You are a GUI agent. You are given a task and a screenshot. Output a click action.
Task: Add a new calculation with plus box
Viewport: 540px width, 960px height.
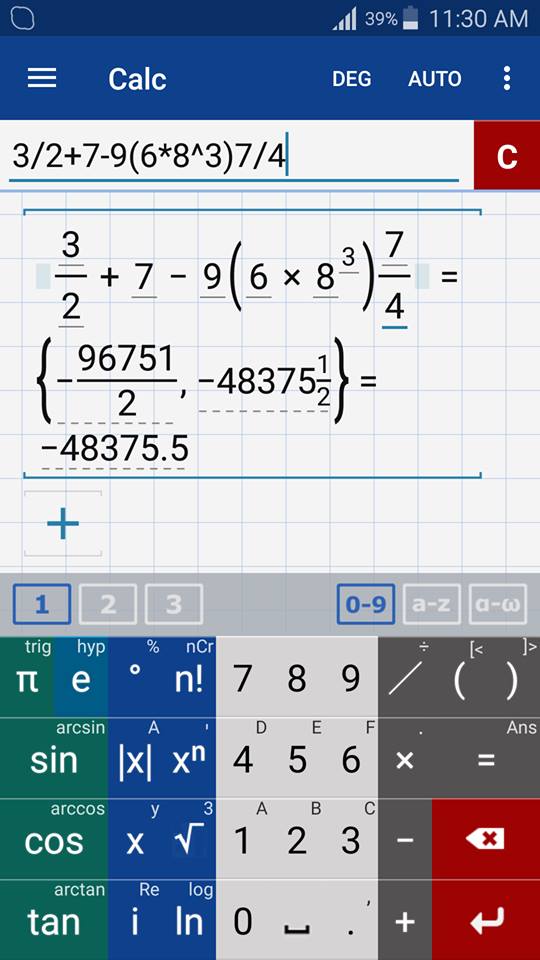point(63,523)
